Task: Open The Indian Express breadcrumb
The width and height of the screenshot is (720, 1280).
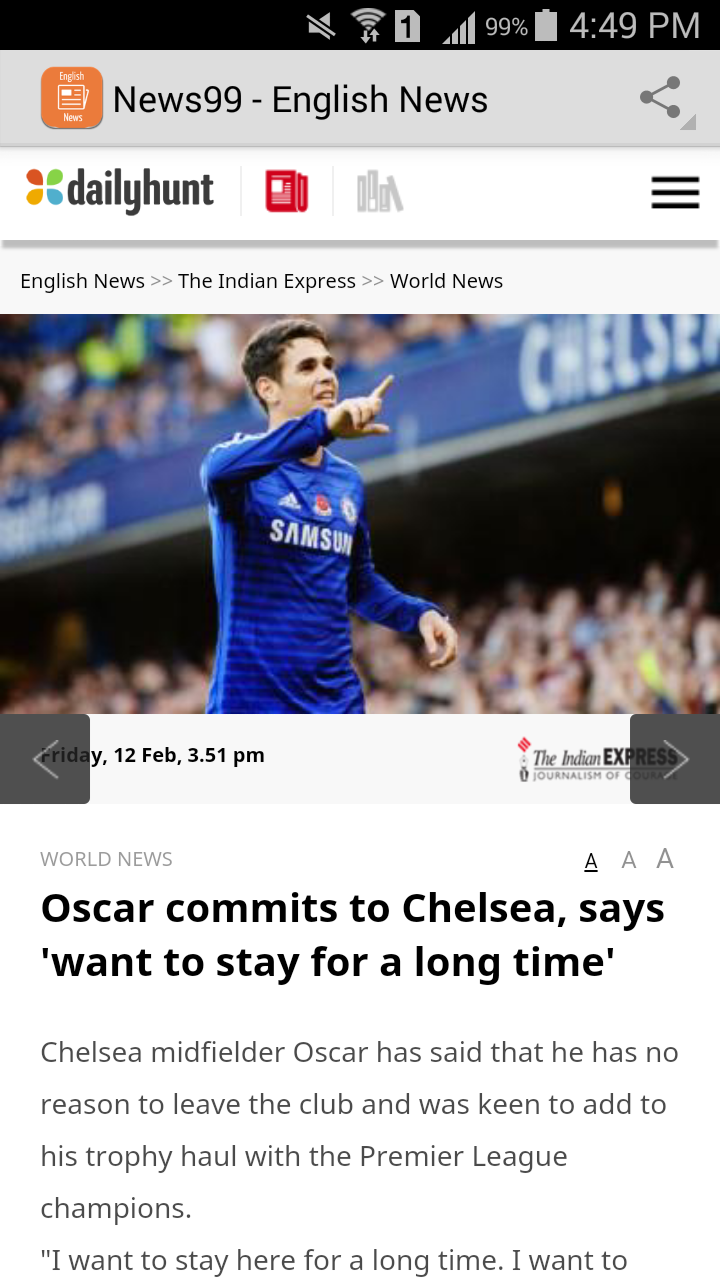Action: (x=267, y=281)
